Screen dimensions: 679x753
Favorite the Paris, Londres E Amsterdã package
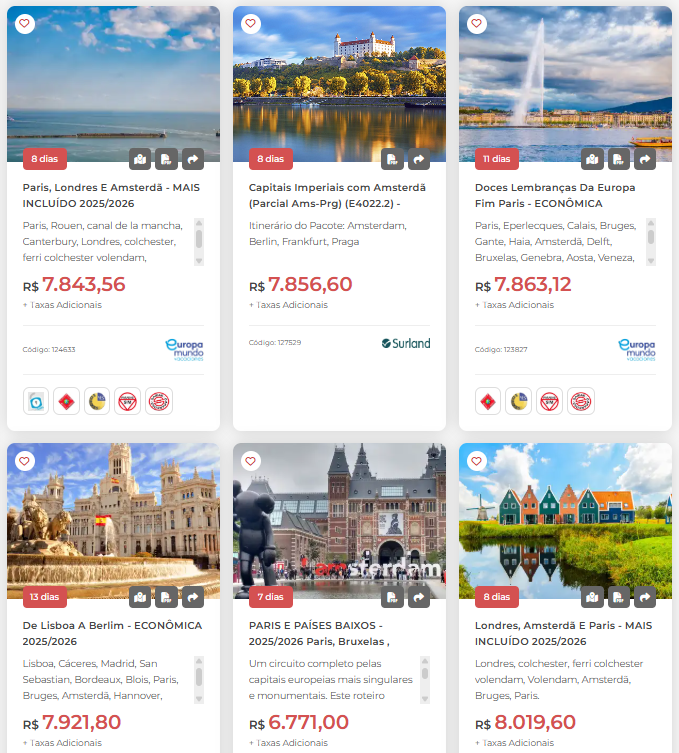pos(25,23)
